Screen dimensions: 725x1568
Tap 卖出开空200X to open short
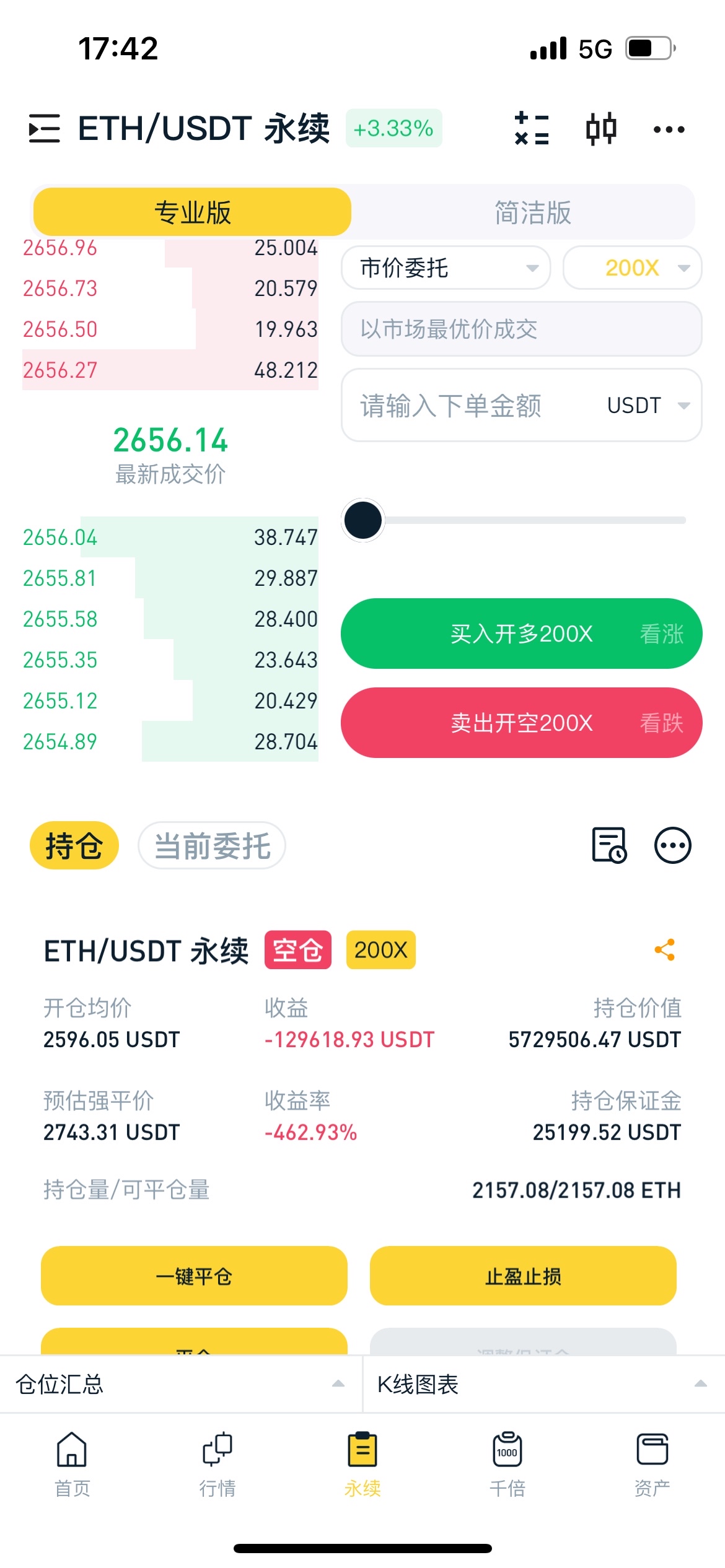pyautogui.click(x=521, y=723)
